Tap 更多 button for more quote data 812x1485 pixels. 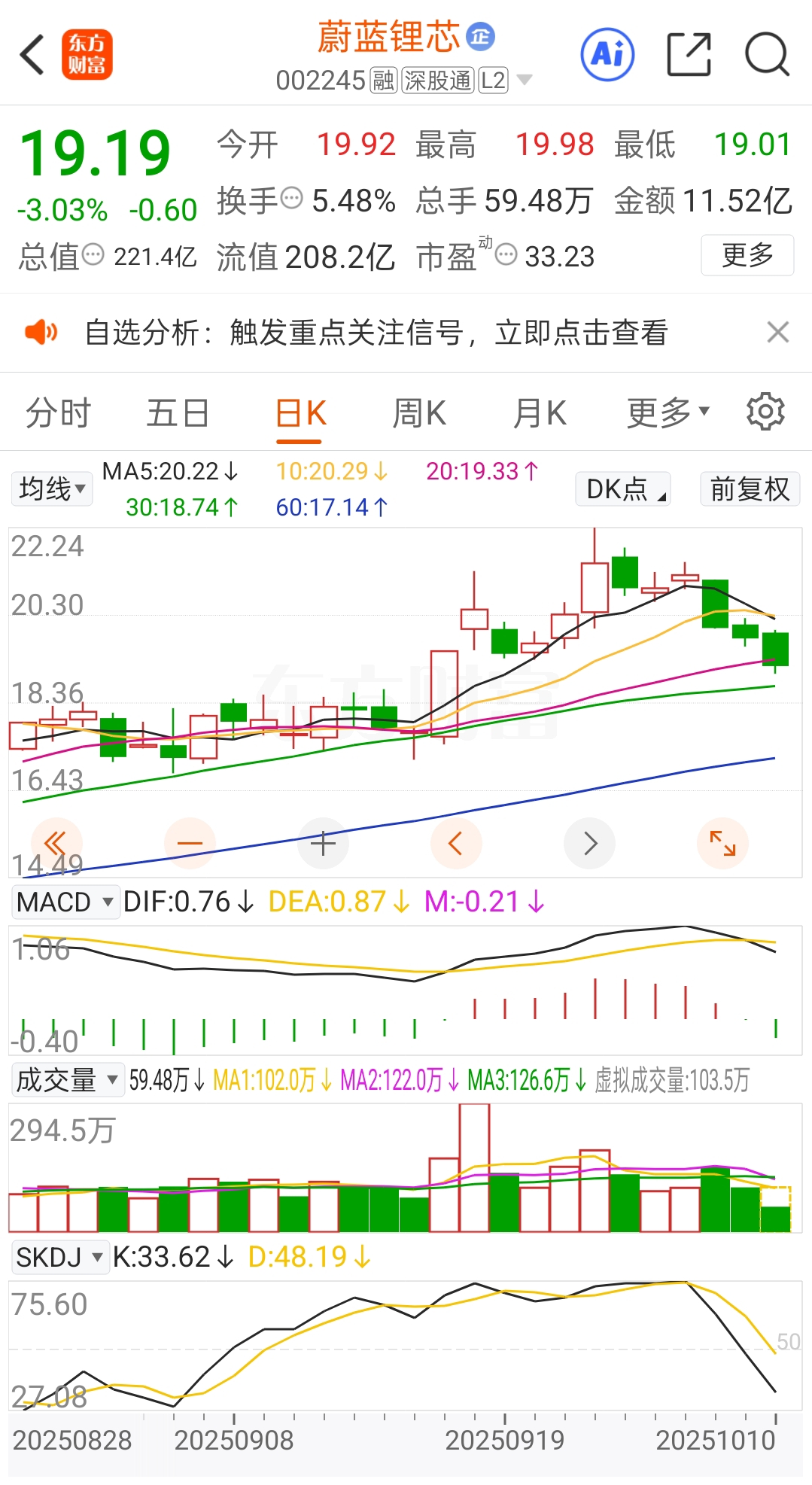[x=747, y=255]
